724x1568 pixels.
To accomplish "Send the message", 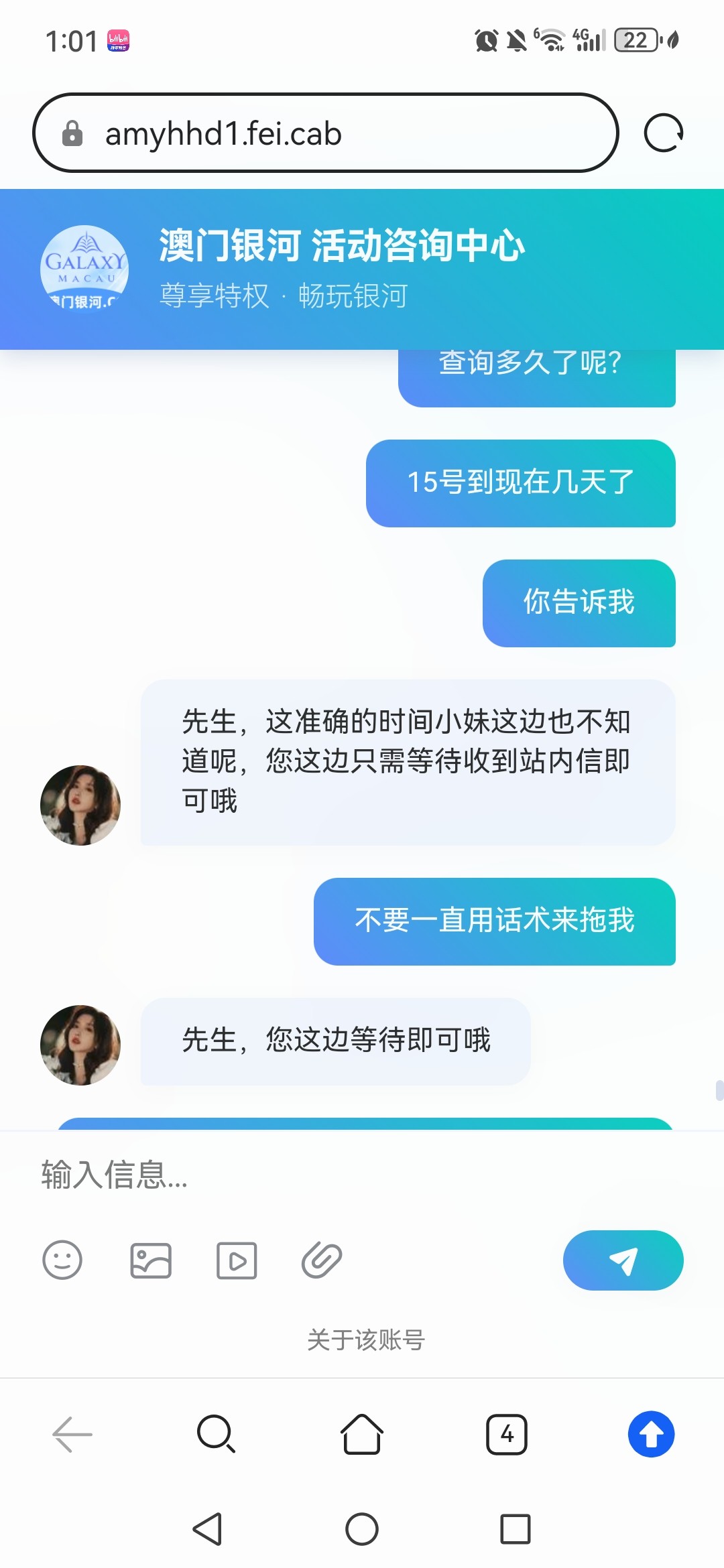I will click(x=623, y=1260).
